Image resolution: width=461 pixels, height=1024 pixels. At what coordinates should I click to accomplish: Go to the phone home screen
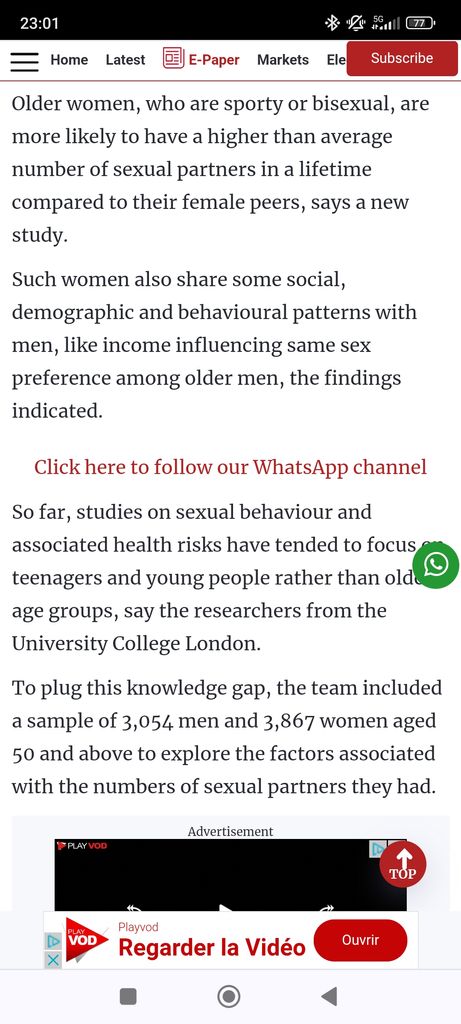pyautogui.click(x=229, y=997)
